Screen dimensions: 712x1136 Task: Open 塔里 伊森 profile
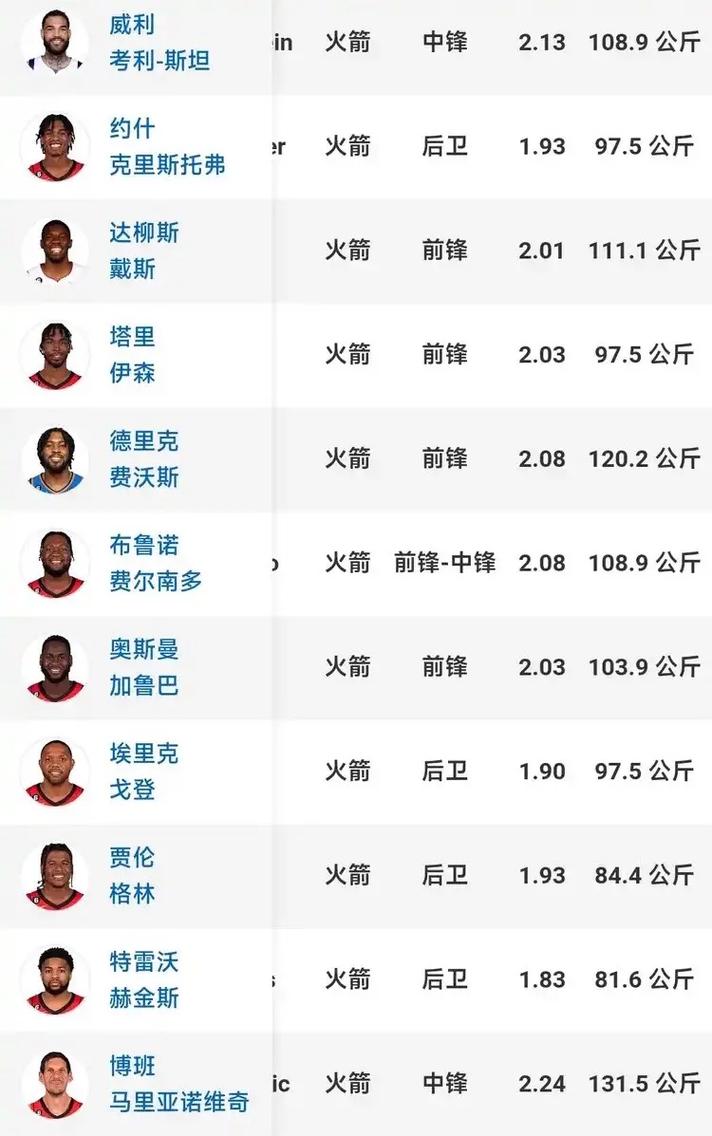[x=133, y=355]
